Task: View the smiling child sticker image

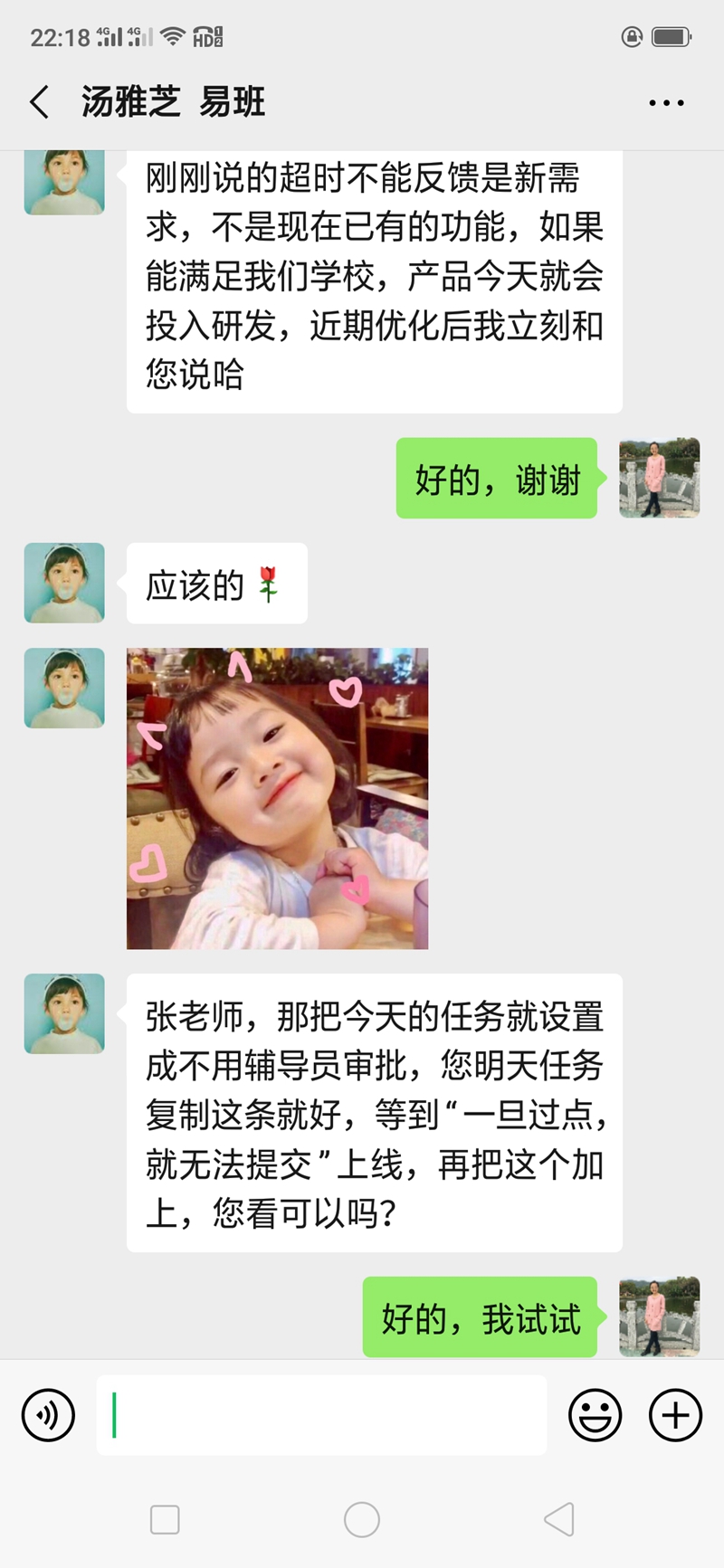Action: pyautogui.click(x=277, y=798)
